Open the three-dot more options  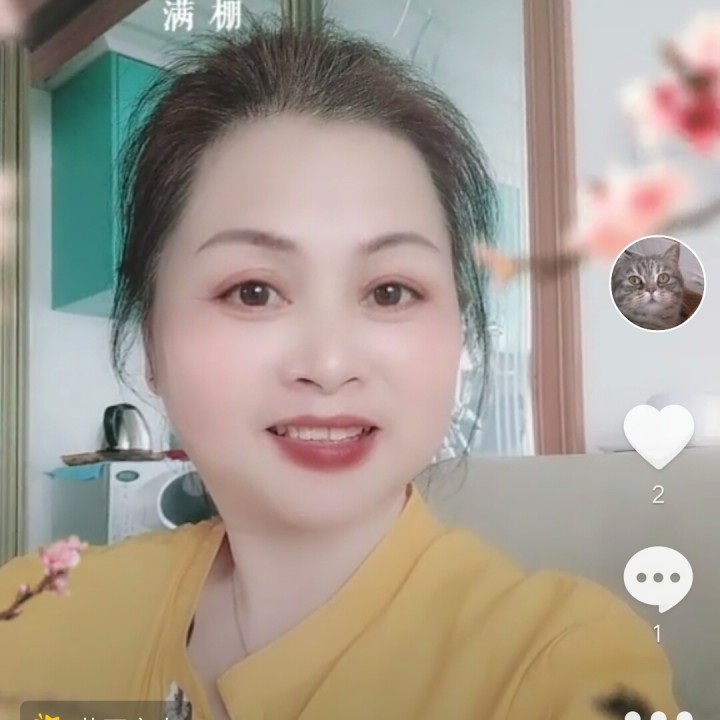[658, 715]
